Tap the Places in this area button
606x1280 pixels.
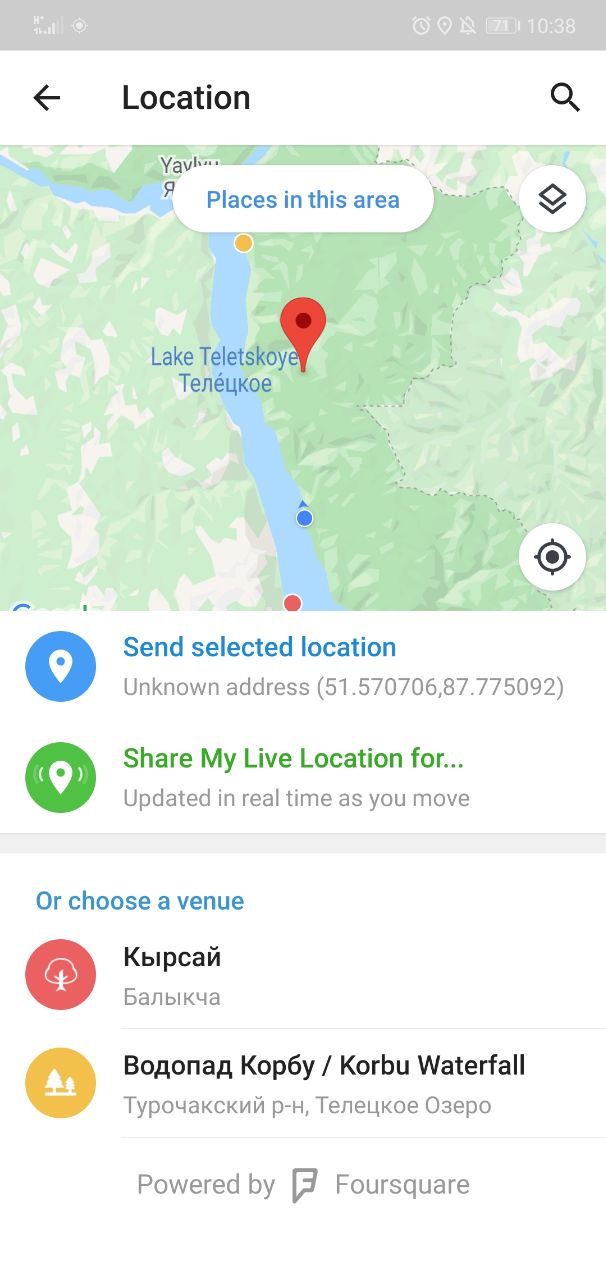click(303, 200)
